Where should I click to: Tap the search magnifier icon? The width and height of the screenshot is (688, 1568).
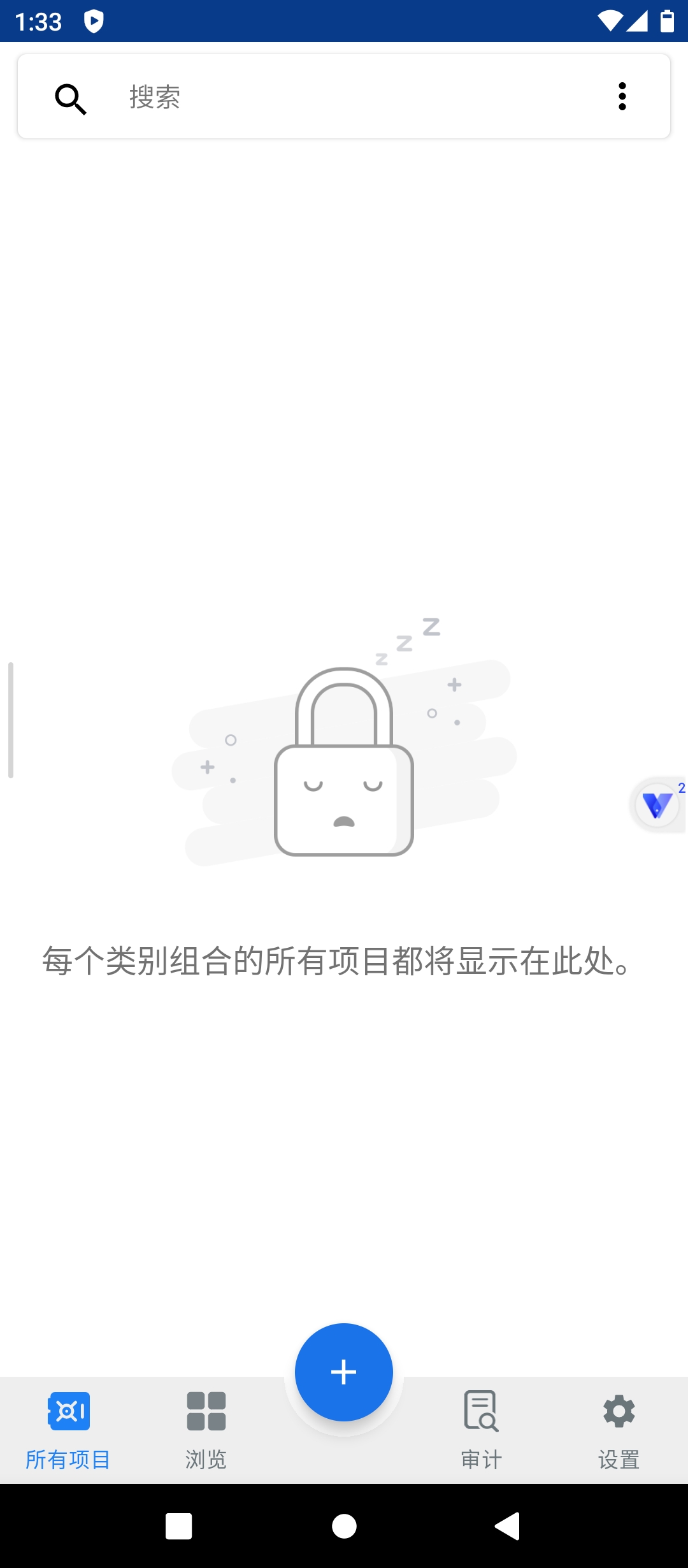(x=70, y=99)
